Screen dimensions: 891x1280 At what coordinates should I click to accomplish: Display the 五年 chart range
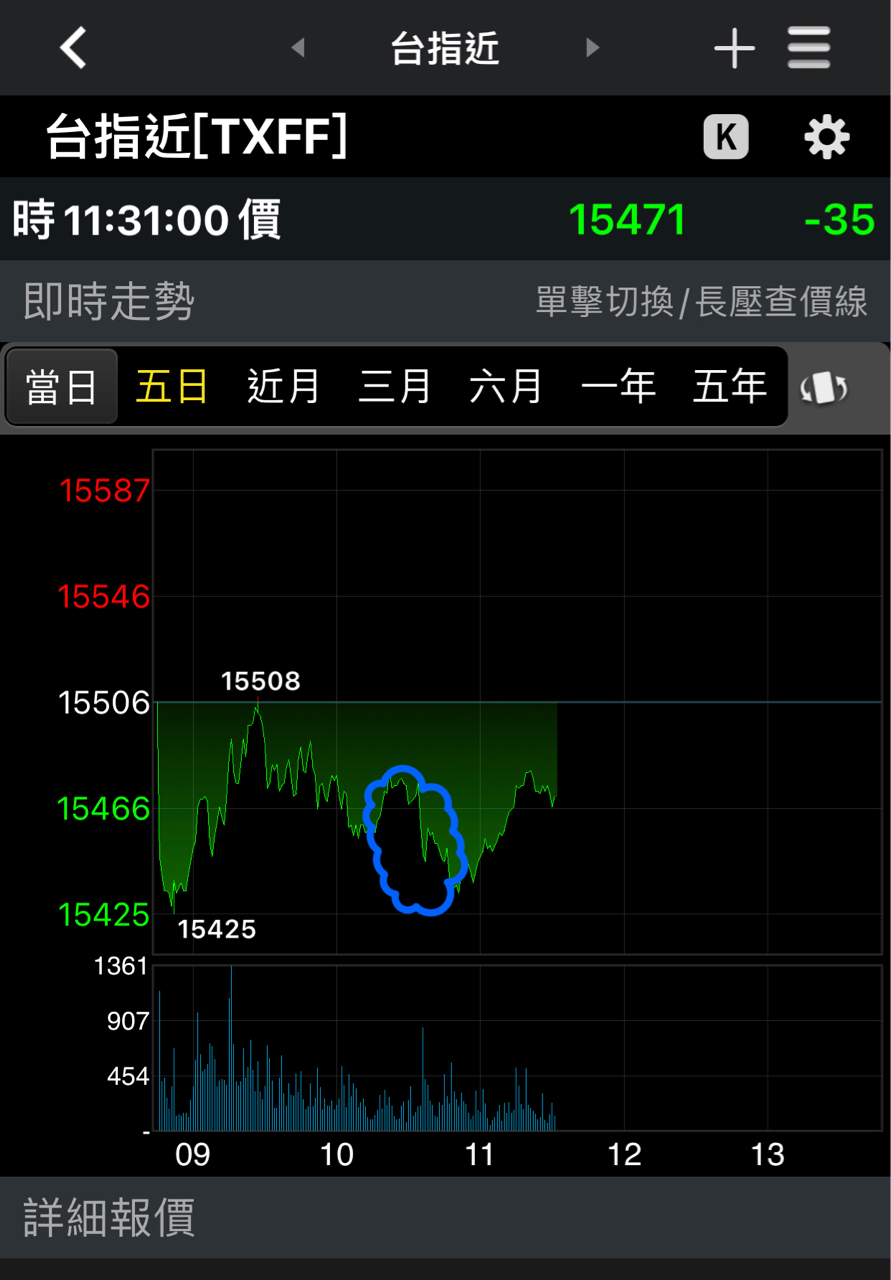click(x=729, y=387)
